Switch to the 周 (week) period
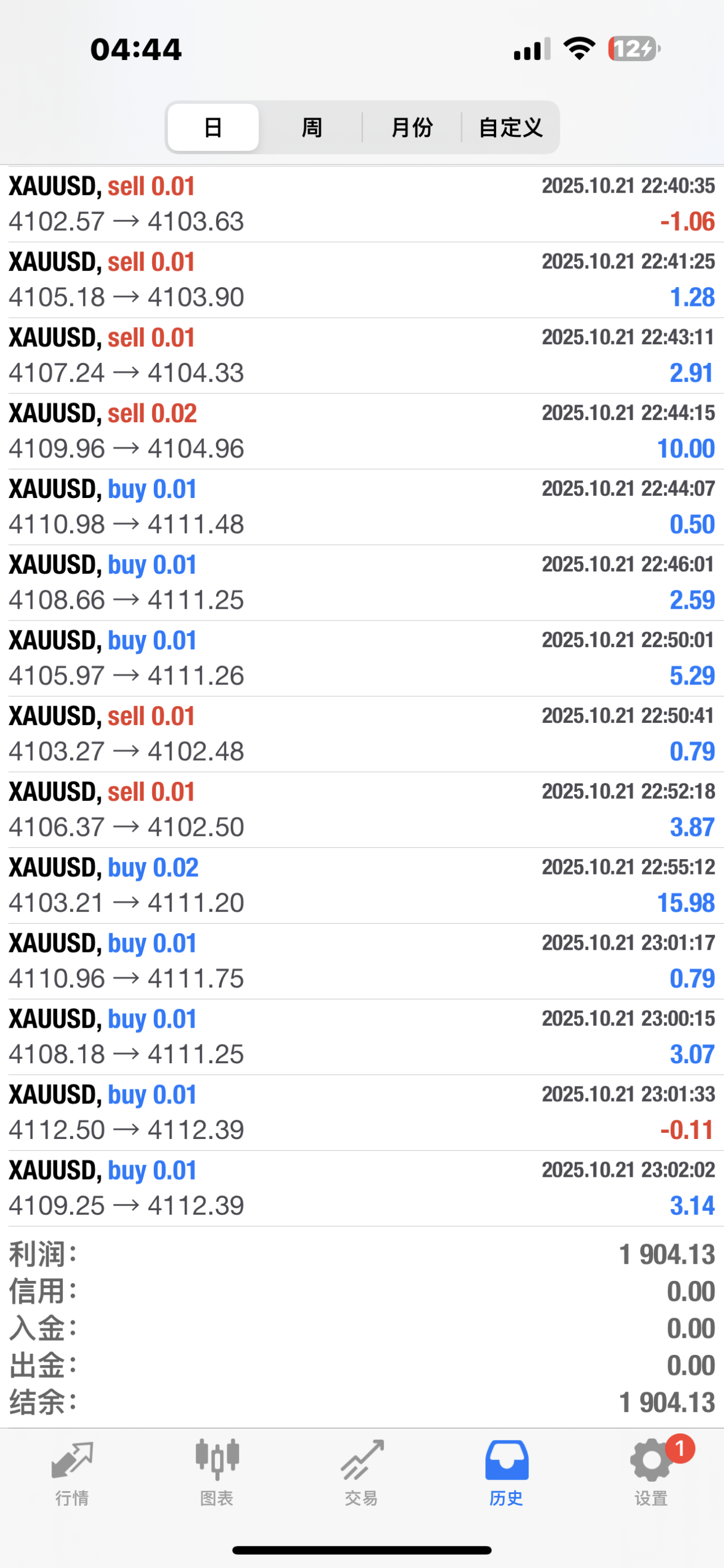 [312, 128]
